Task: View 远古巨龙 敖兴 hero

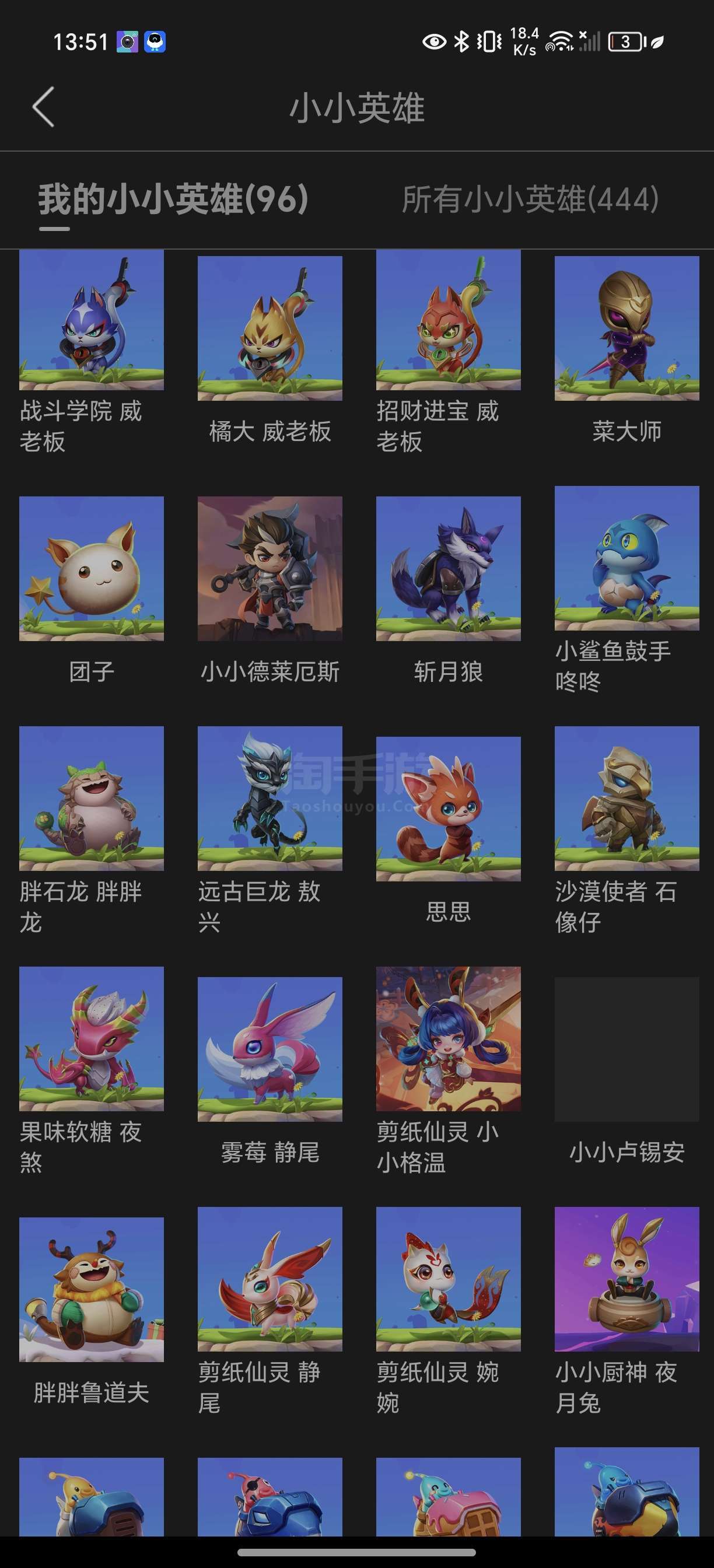Action: pos(269,831)
